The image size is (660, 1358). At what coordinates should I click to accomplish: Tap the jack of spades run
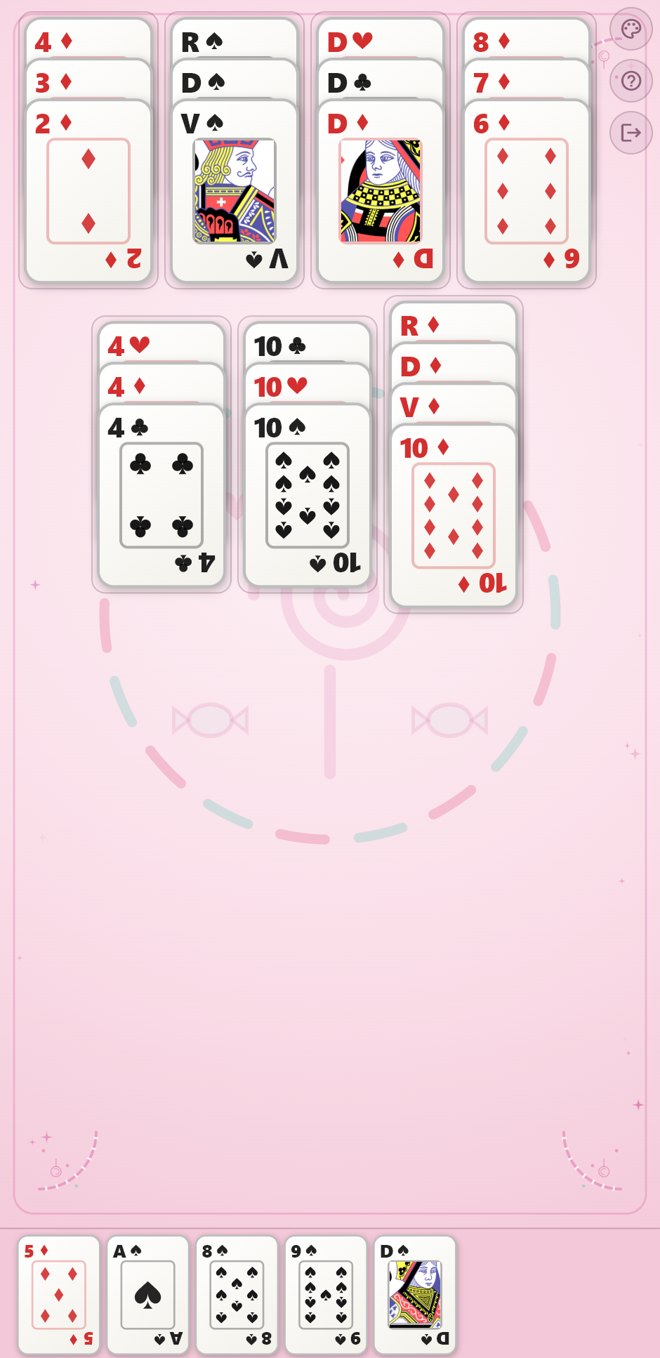point(234,150)
